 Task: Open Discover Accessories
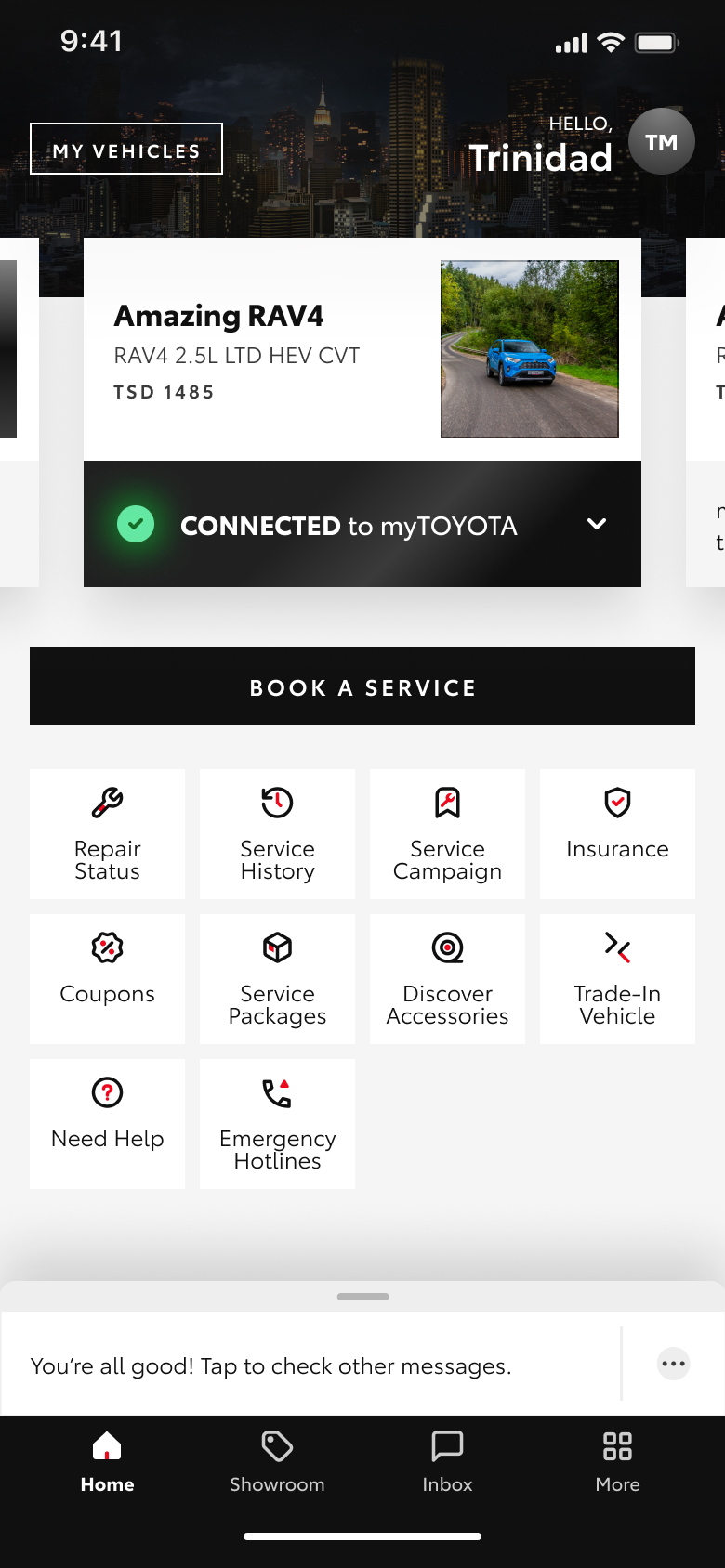click(x=447, y=979)
